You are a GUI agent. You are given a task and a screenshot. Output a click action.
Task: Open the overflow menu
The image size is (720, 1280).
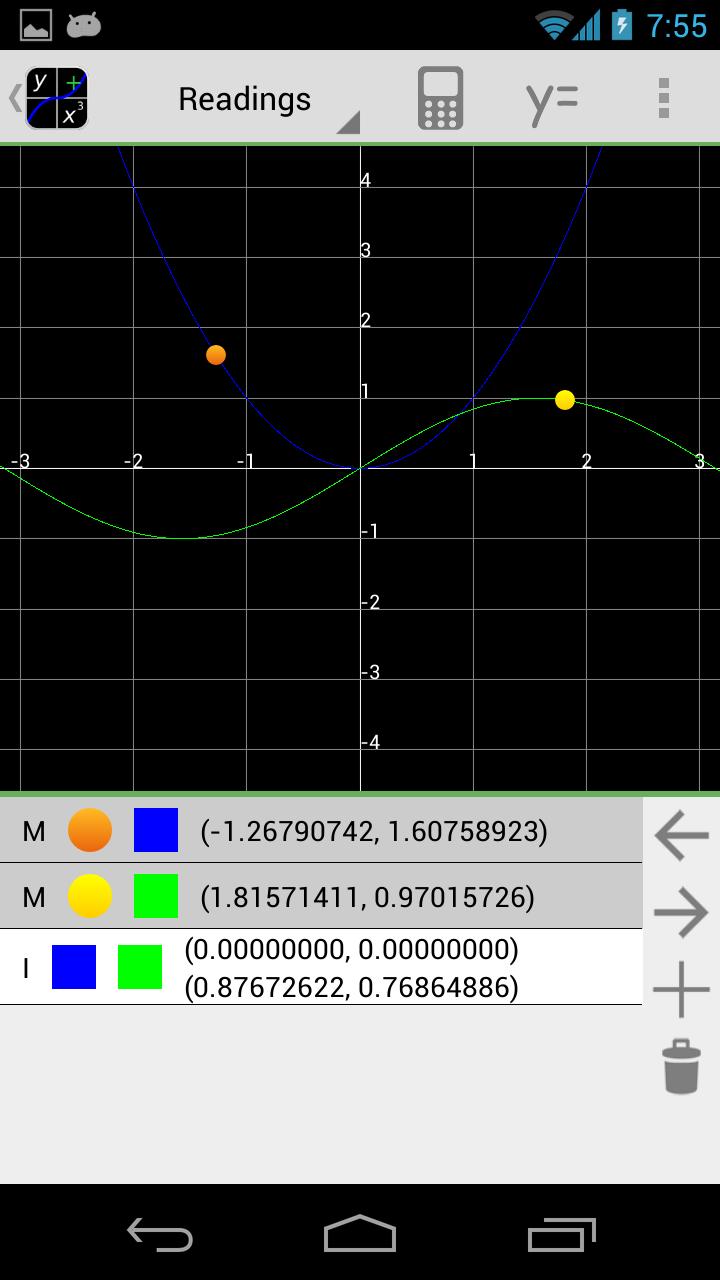click(x=663, y=98)
